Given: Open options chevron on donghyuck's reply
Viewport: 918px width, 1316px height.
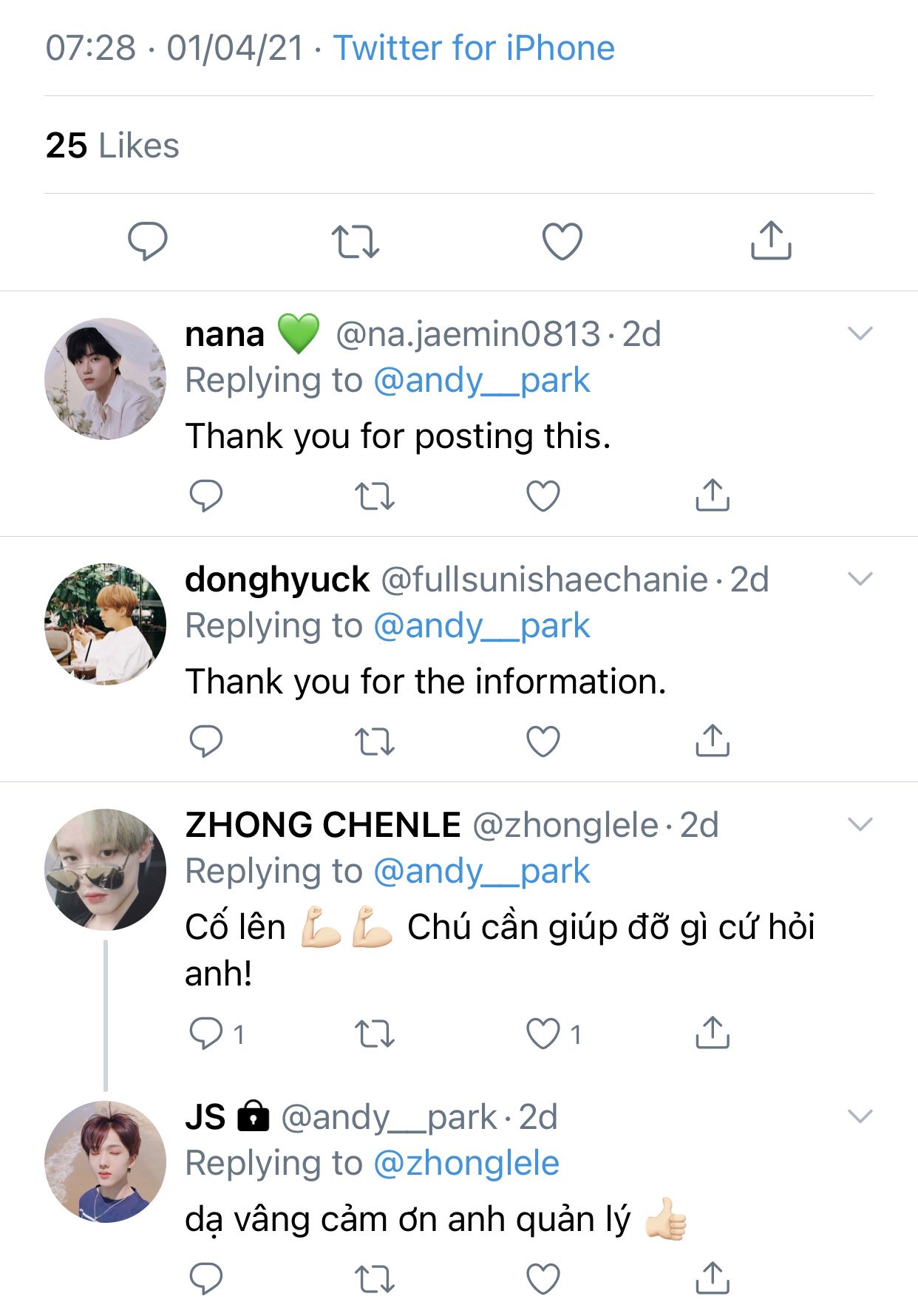Looking at the screenshot, I should [860, 579].
